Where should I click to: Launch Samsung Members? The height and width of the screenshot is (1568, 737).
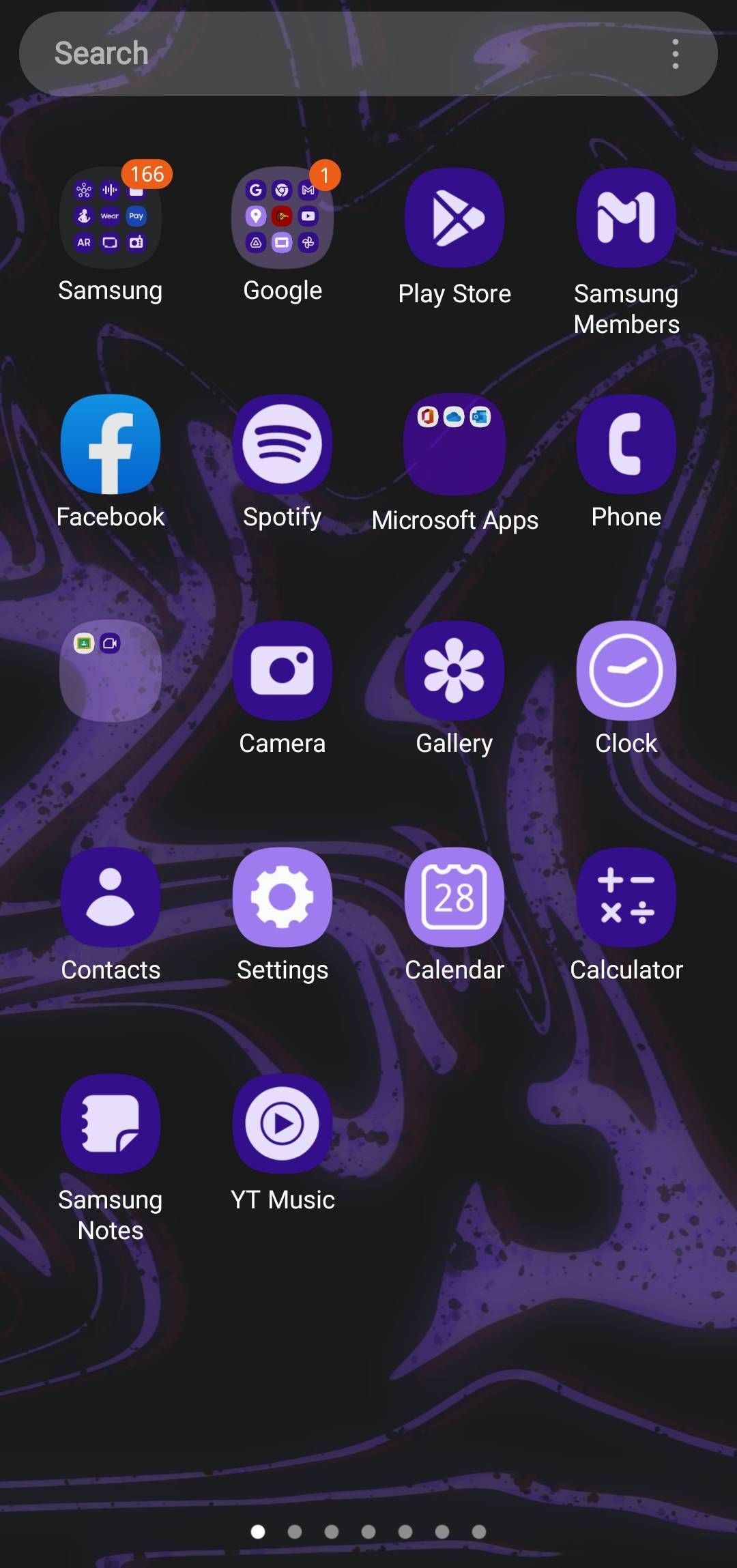(x=626, y=217)
